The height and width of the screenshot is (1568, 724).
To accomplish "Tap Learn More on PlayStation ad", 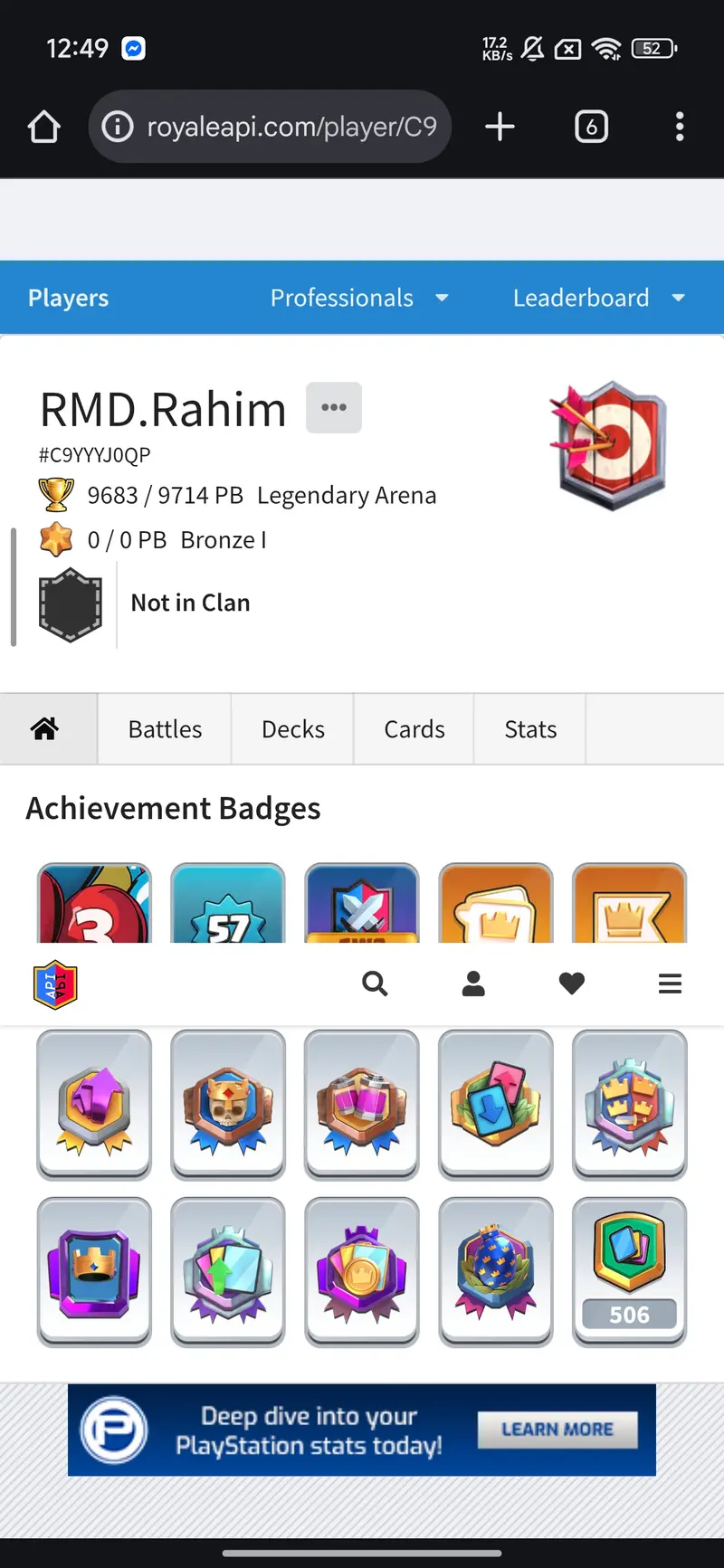I will pos(557,1430).
